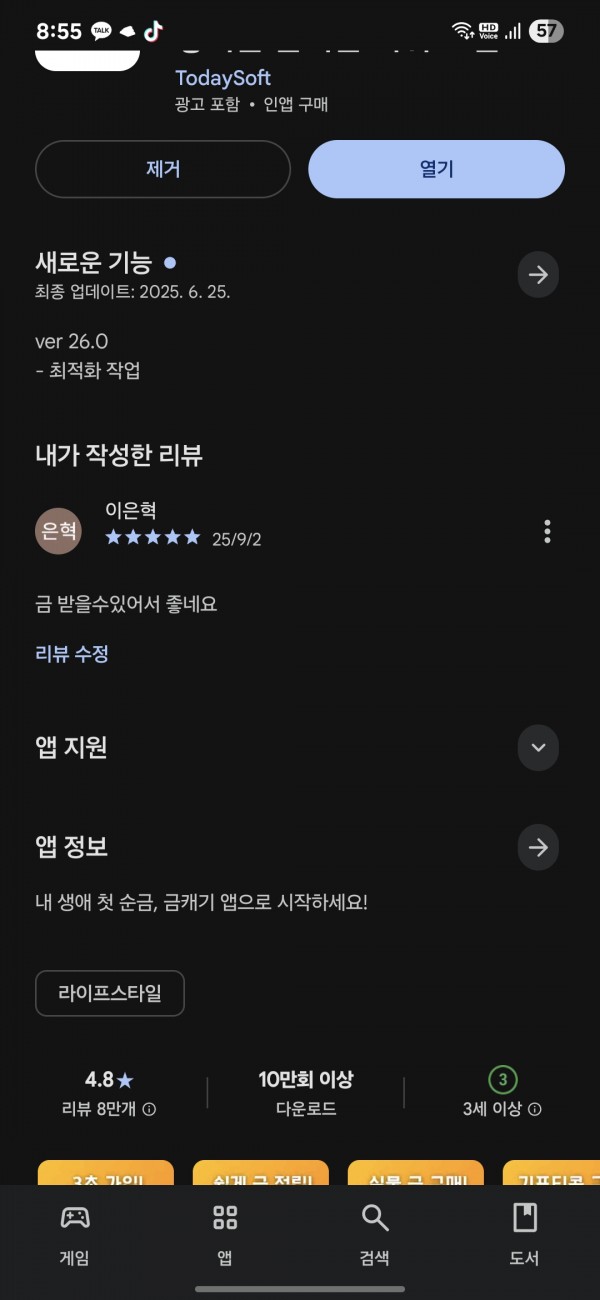Open the app with 열기 button
The image size is (600, 1300).
[x=436, y=169]
